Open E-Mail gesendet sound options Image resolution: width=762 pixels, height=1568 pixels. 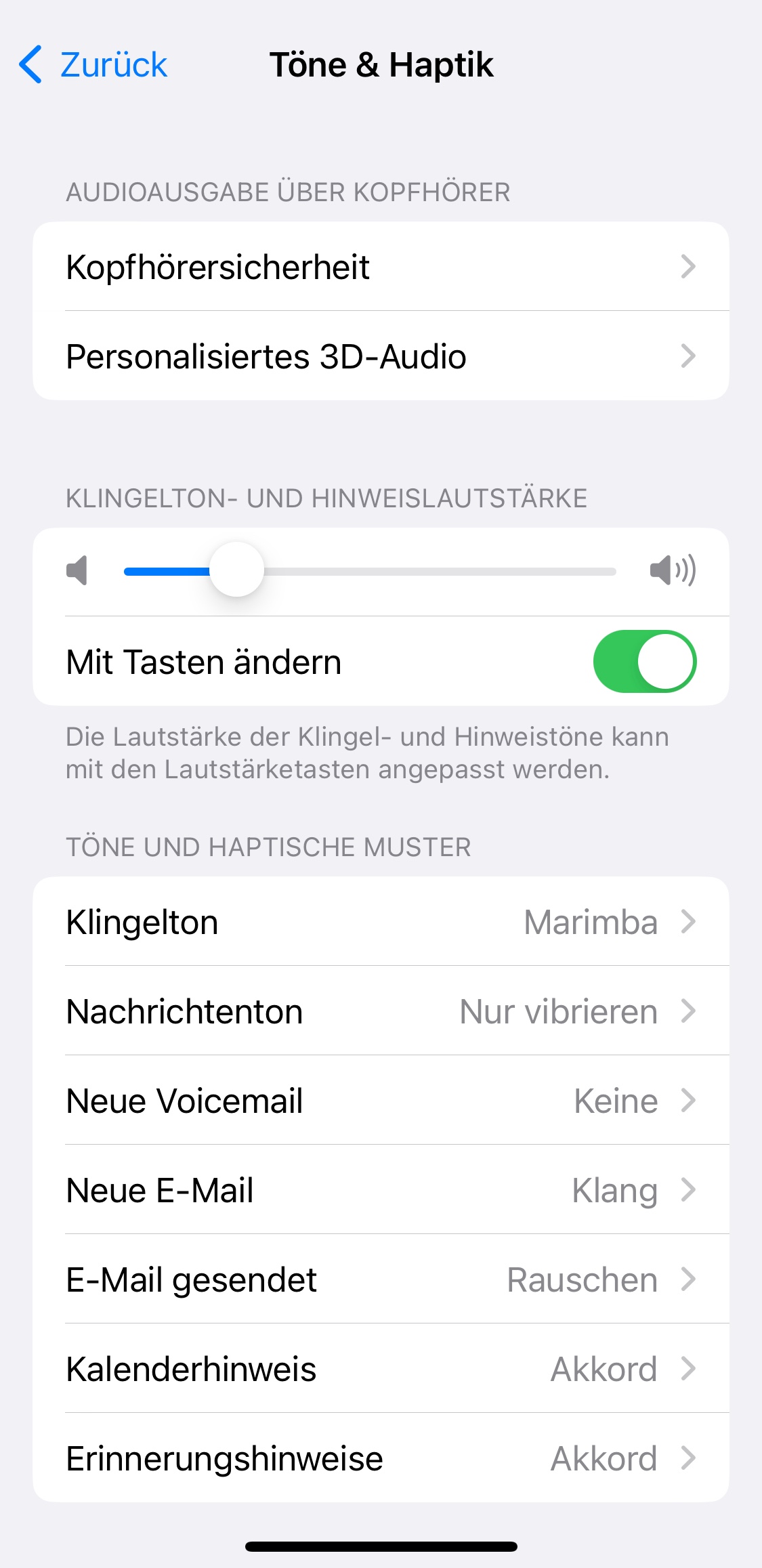(x=381, y=1279)
